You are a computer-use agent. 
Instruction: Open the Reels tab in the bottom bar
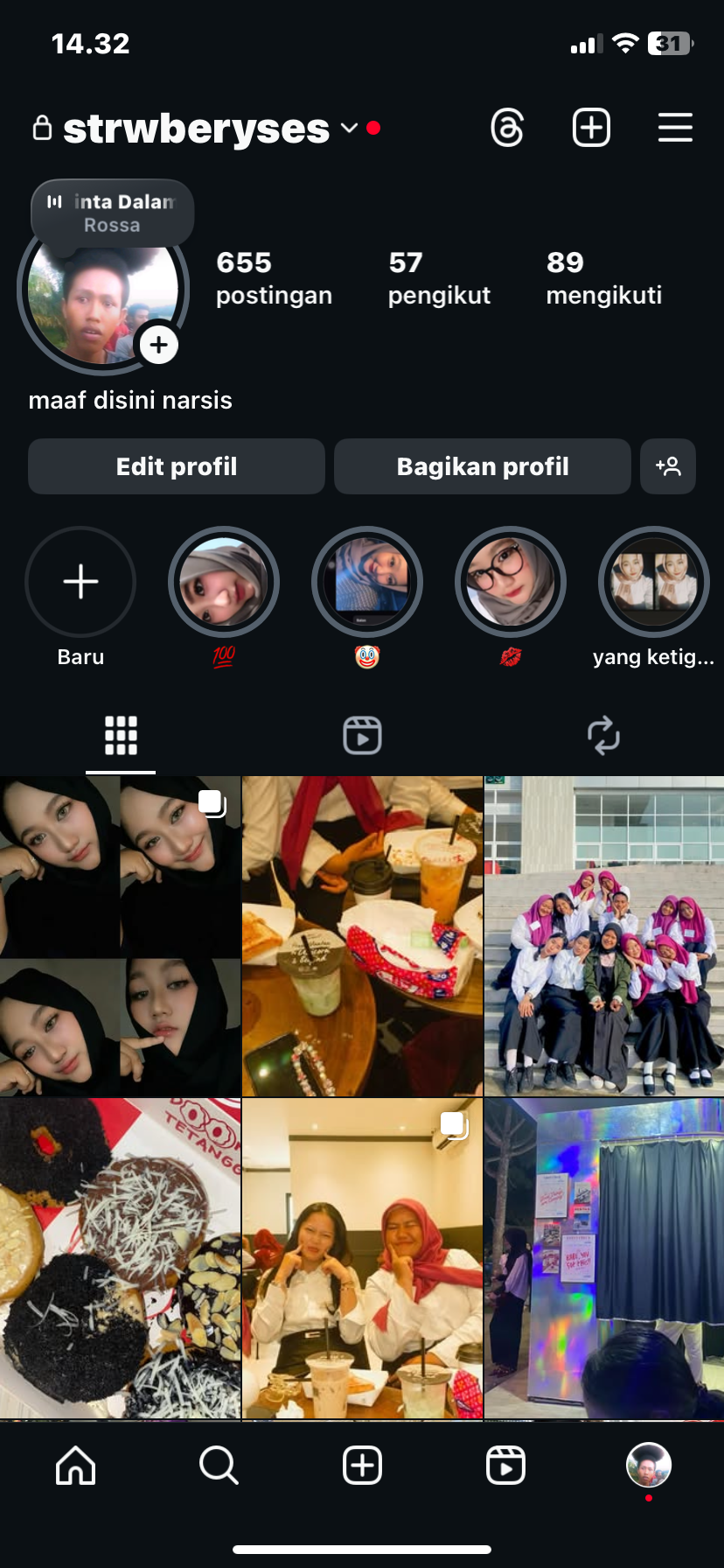(x=505, y=1466)
